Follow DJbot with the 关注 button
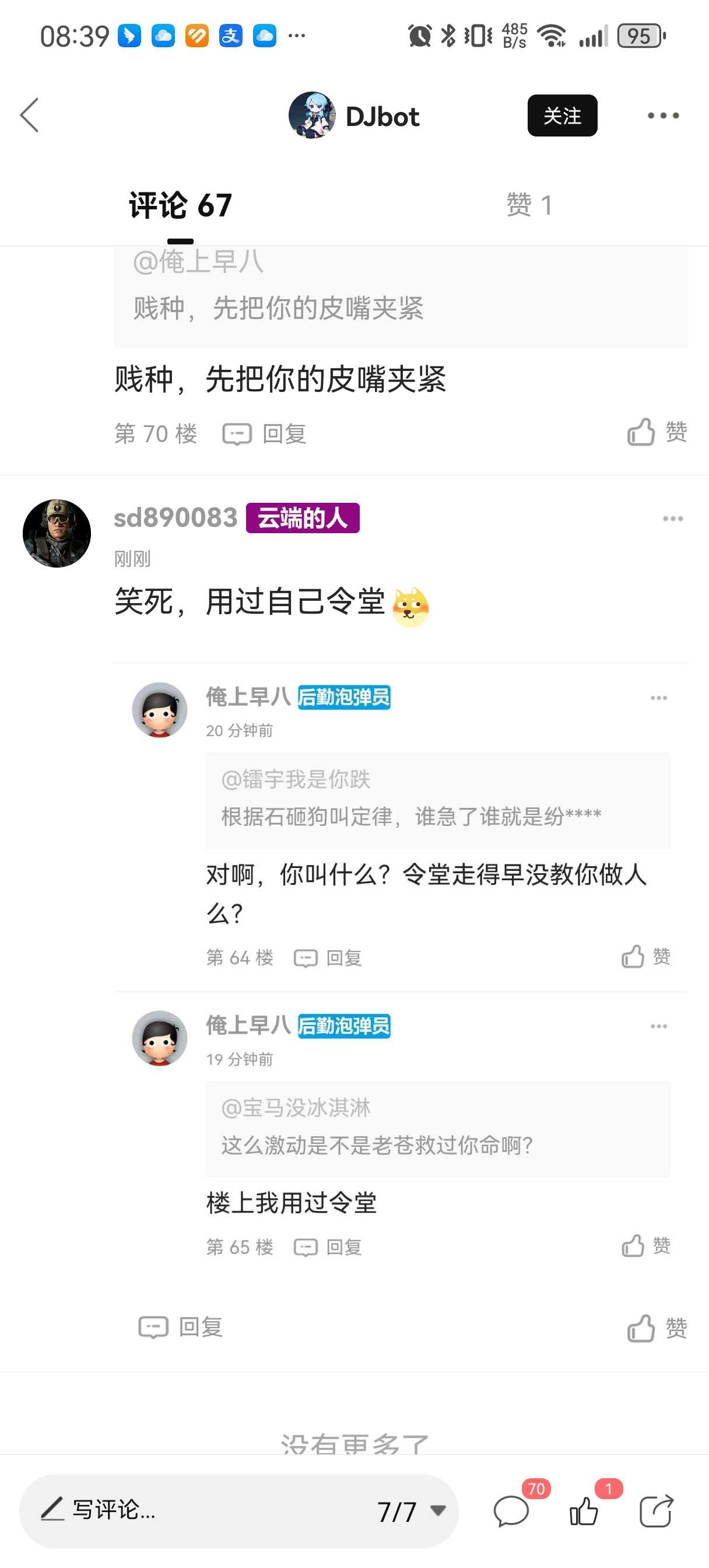 (561, 116)
